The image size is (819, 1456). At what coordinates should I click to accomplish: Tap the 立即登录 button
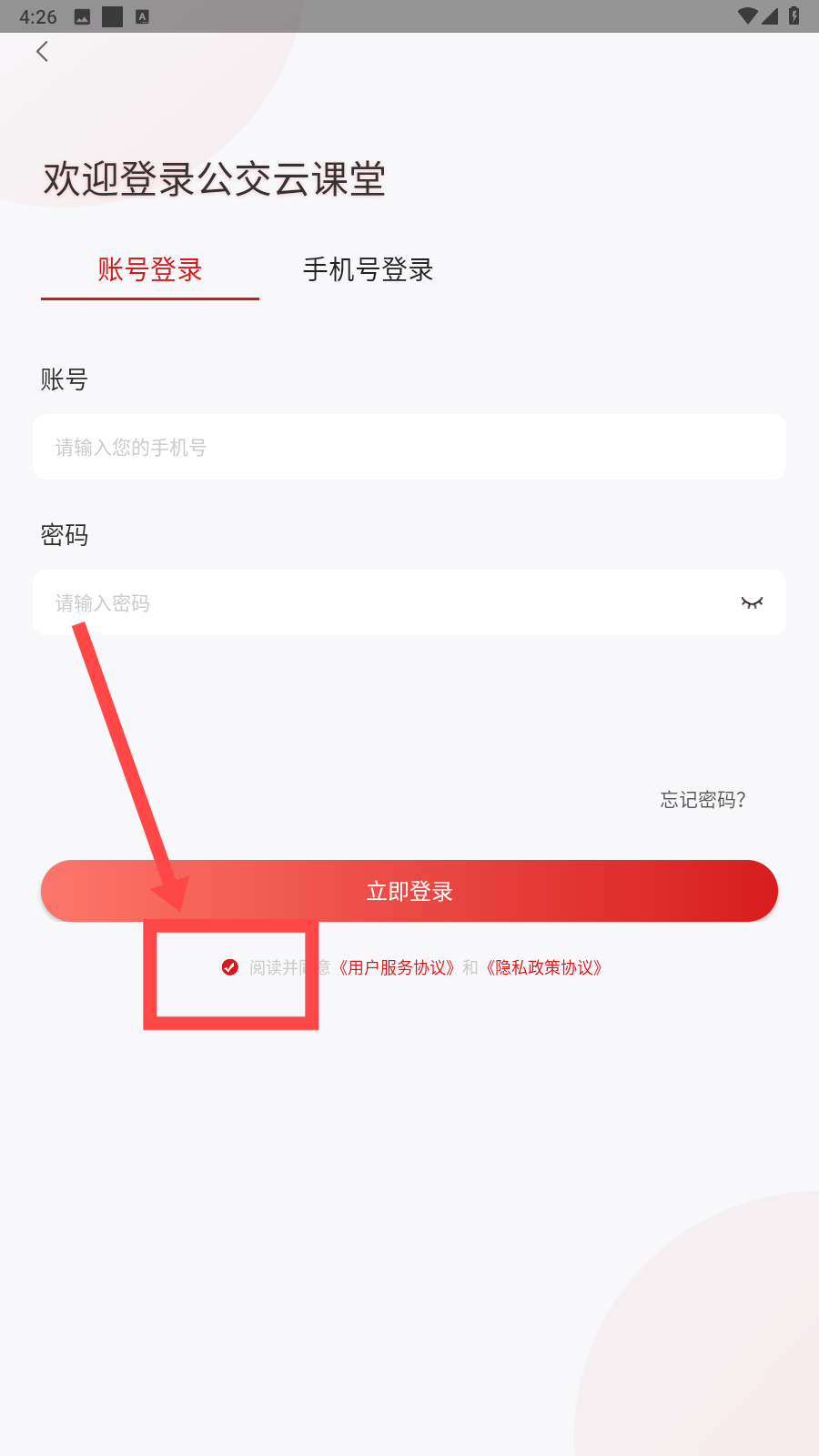pyautogui.click(x=409, y=891)
